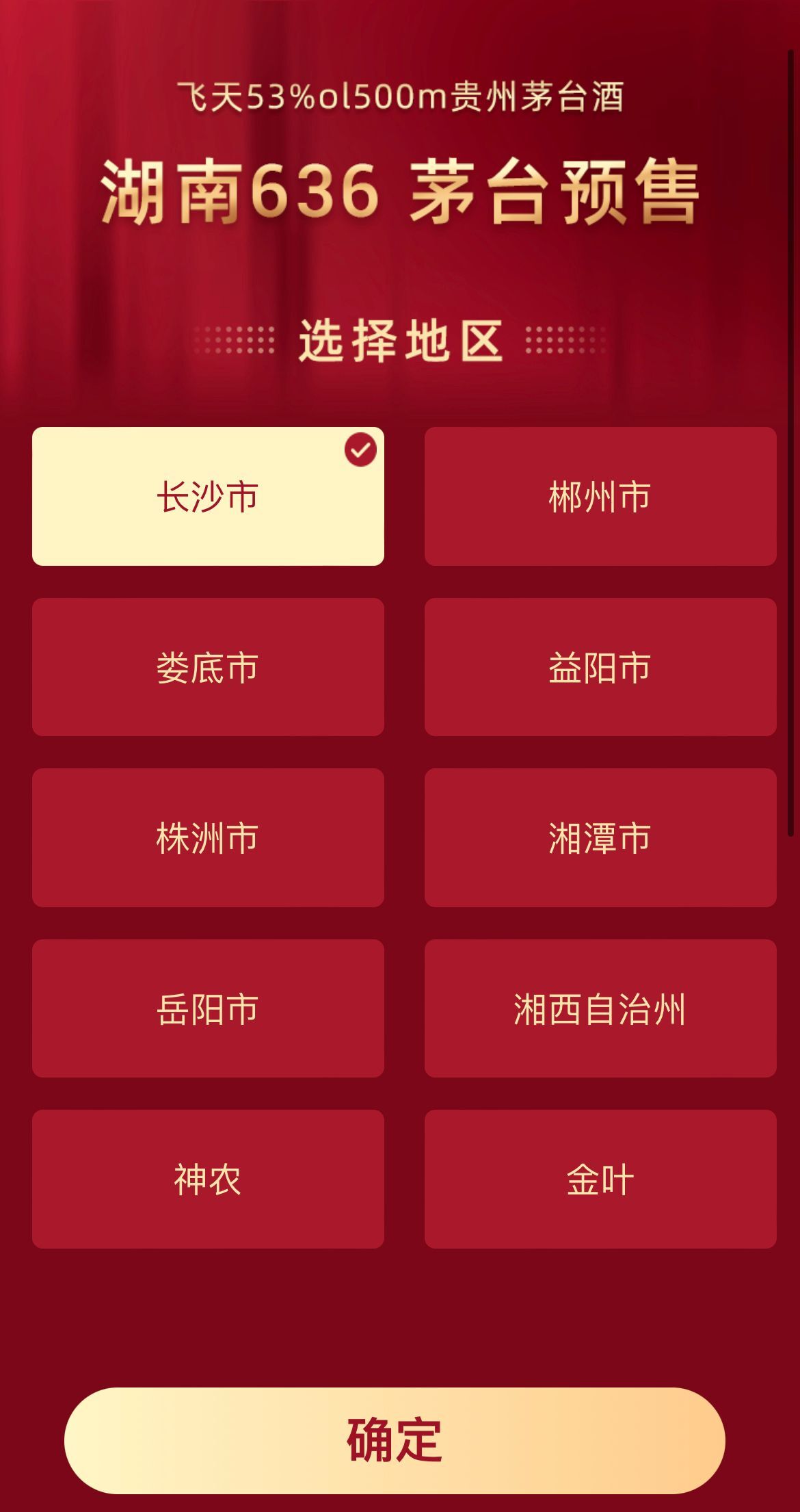The width and height of the screenshot is (800, 1512).
Task: Select the 娄底市 region
Action: click(x=209, y=667)
